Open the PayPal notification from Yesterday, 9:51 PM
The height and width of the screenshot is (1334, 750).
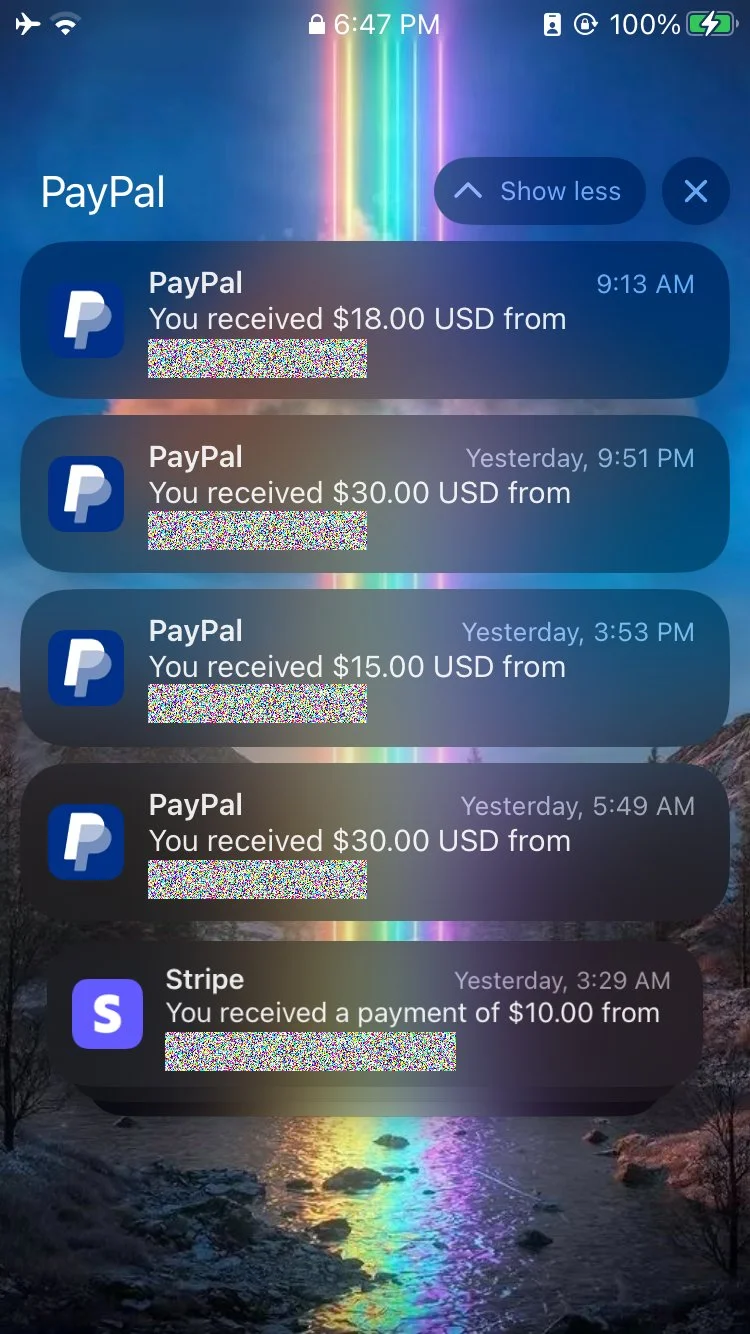coord(375,494)
